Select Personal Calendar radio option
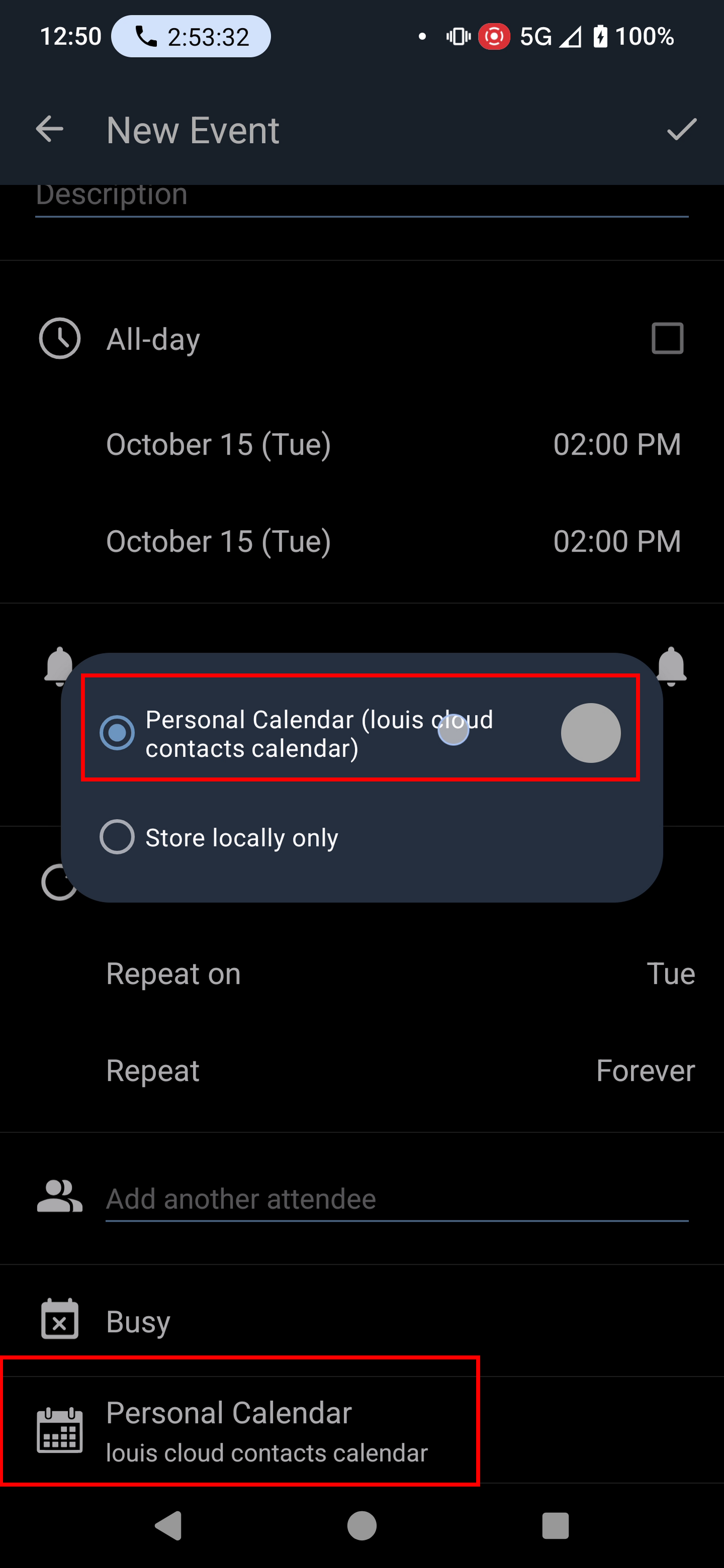Viewport: 724px width, 1568px height. [x=117, y=733]
